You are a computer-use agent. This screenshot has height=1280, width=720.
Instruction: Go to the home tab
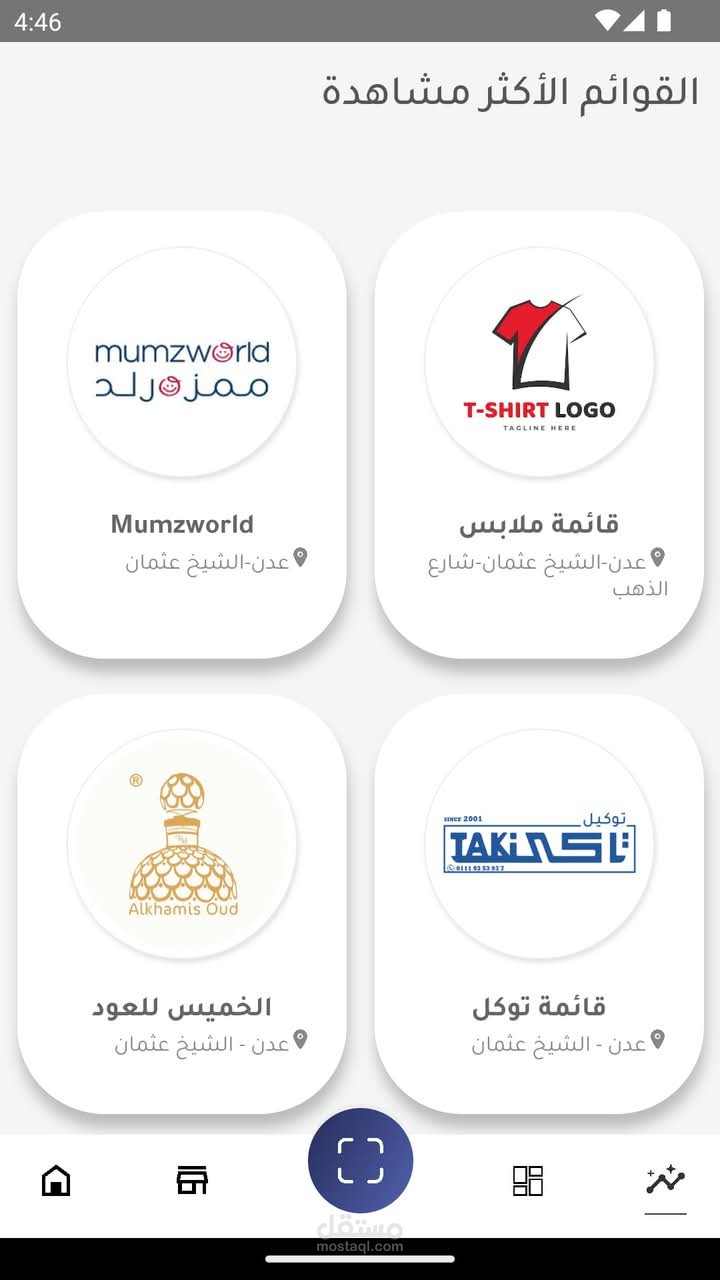[x=56, y=1181]
